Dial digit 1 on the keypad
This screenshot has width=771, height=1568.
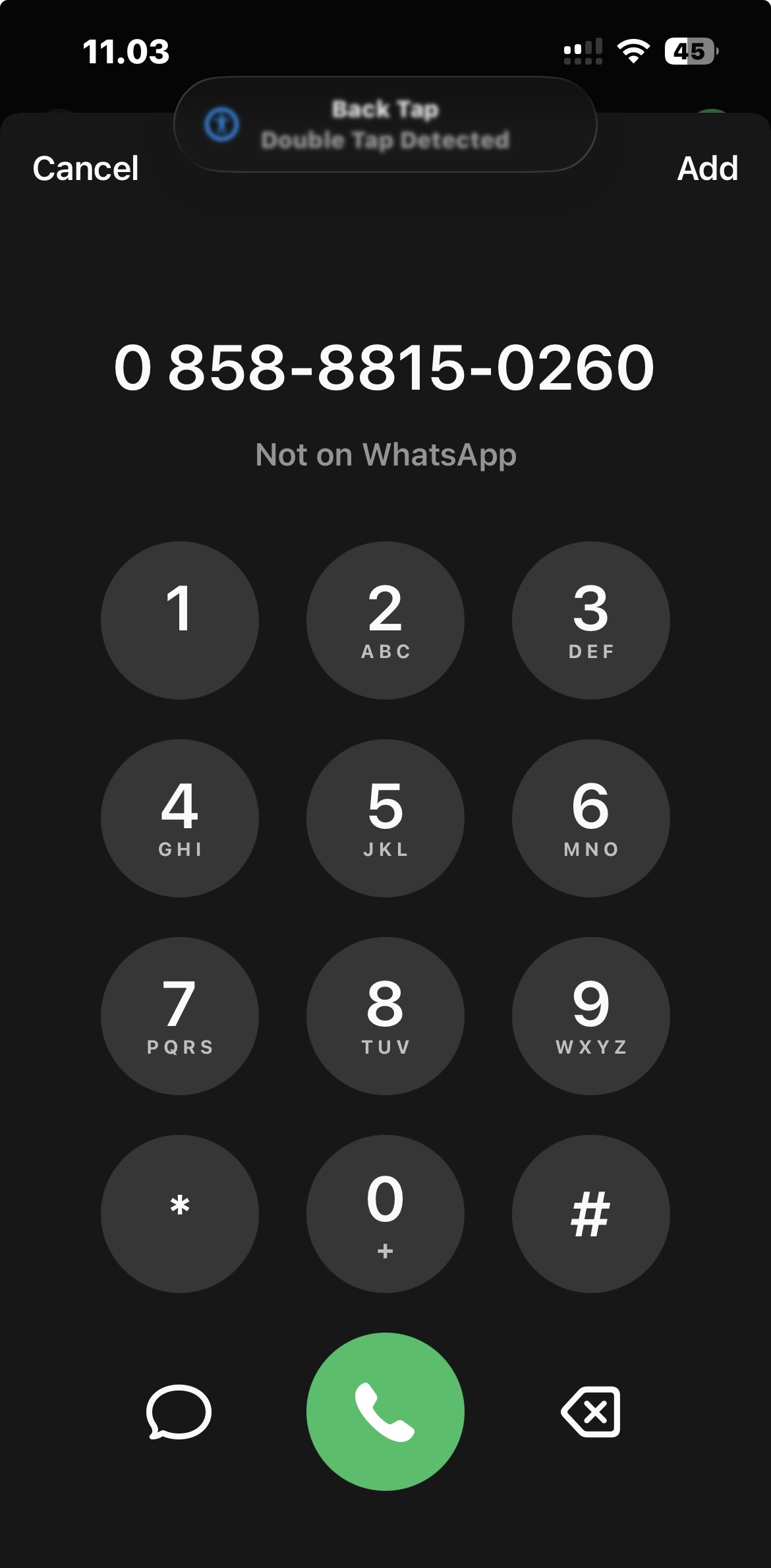(180, 620)
